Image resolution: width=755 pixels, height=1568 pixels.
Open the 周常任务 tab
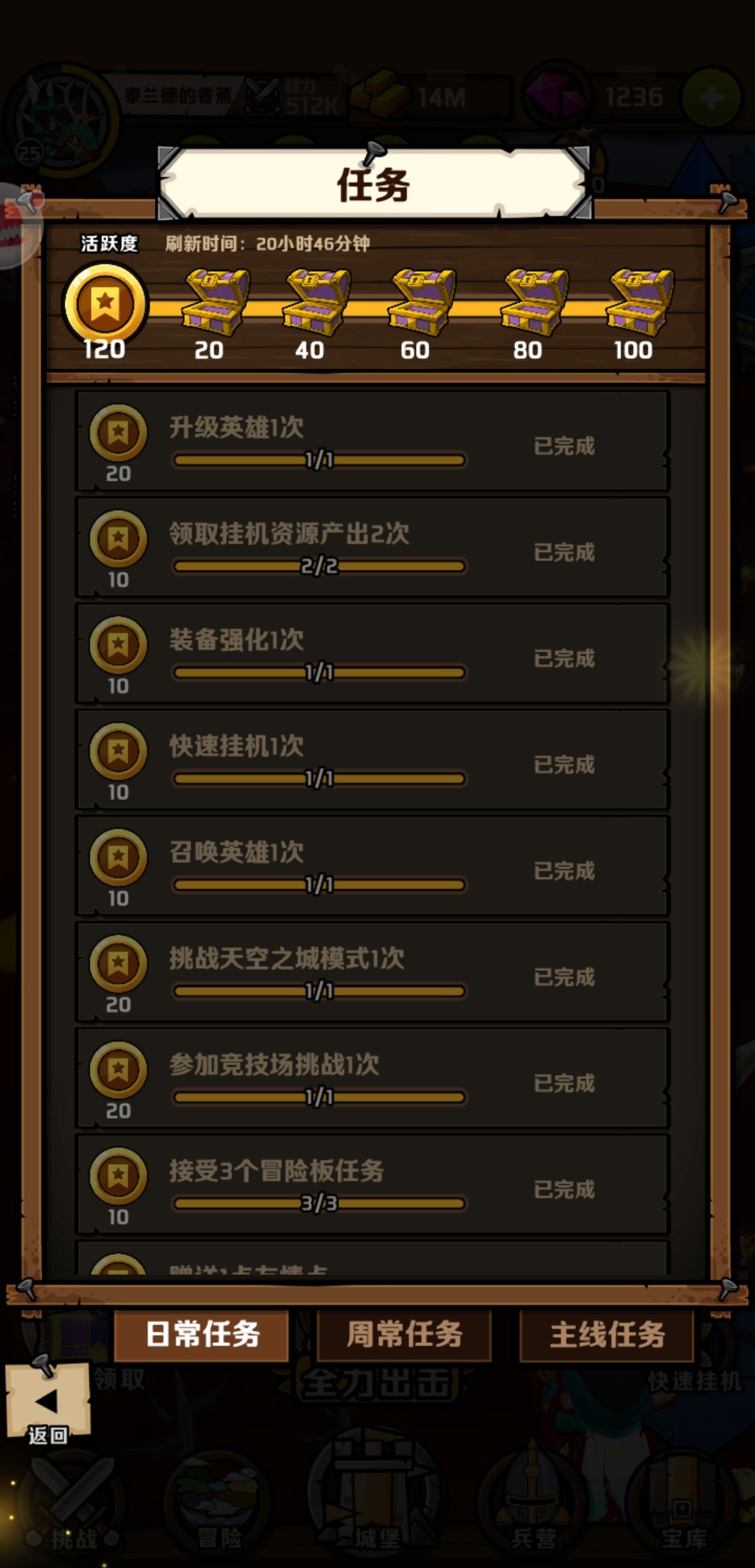[404, 1335]
